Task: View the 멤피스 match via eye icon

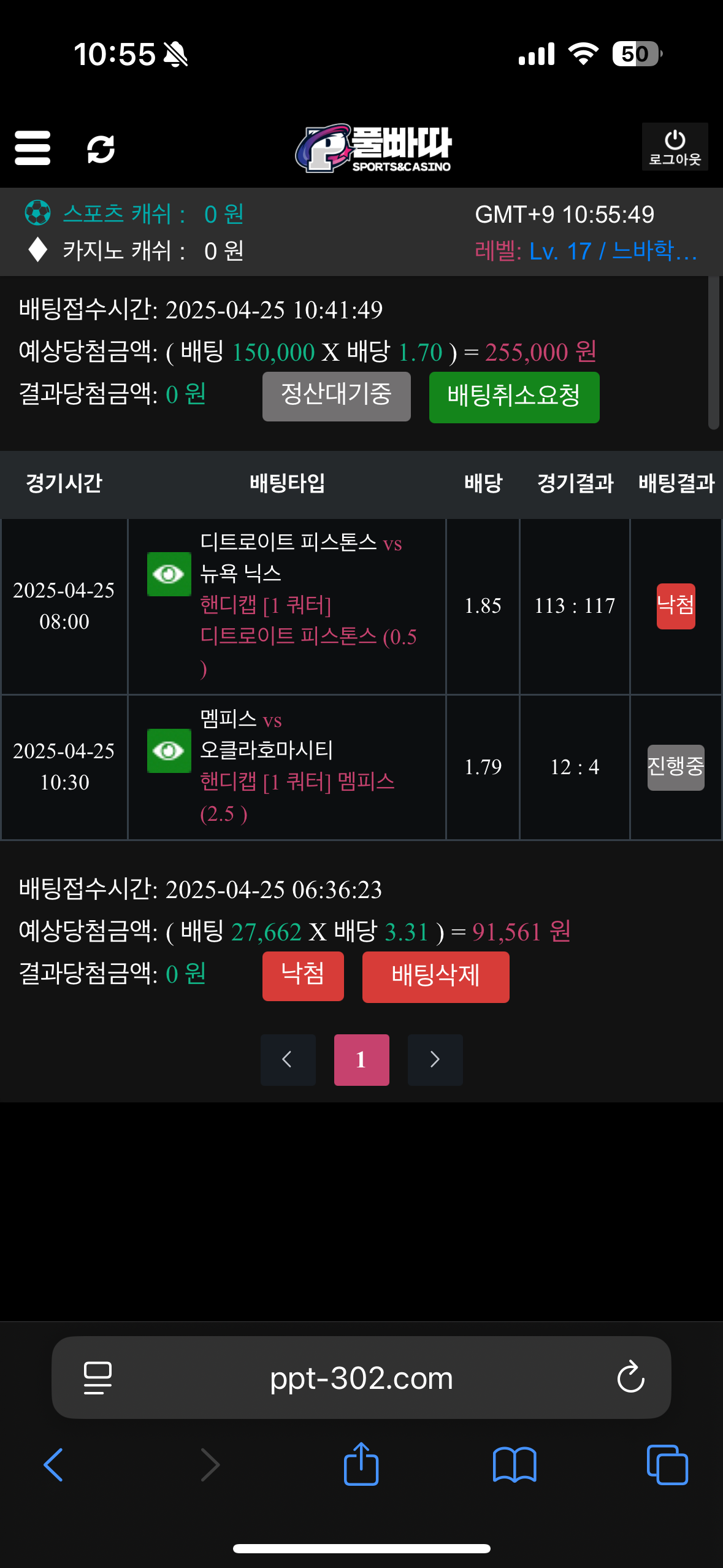Action: coord(169,750)
